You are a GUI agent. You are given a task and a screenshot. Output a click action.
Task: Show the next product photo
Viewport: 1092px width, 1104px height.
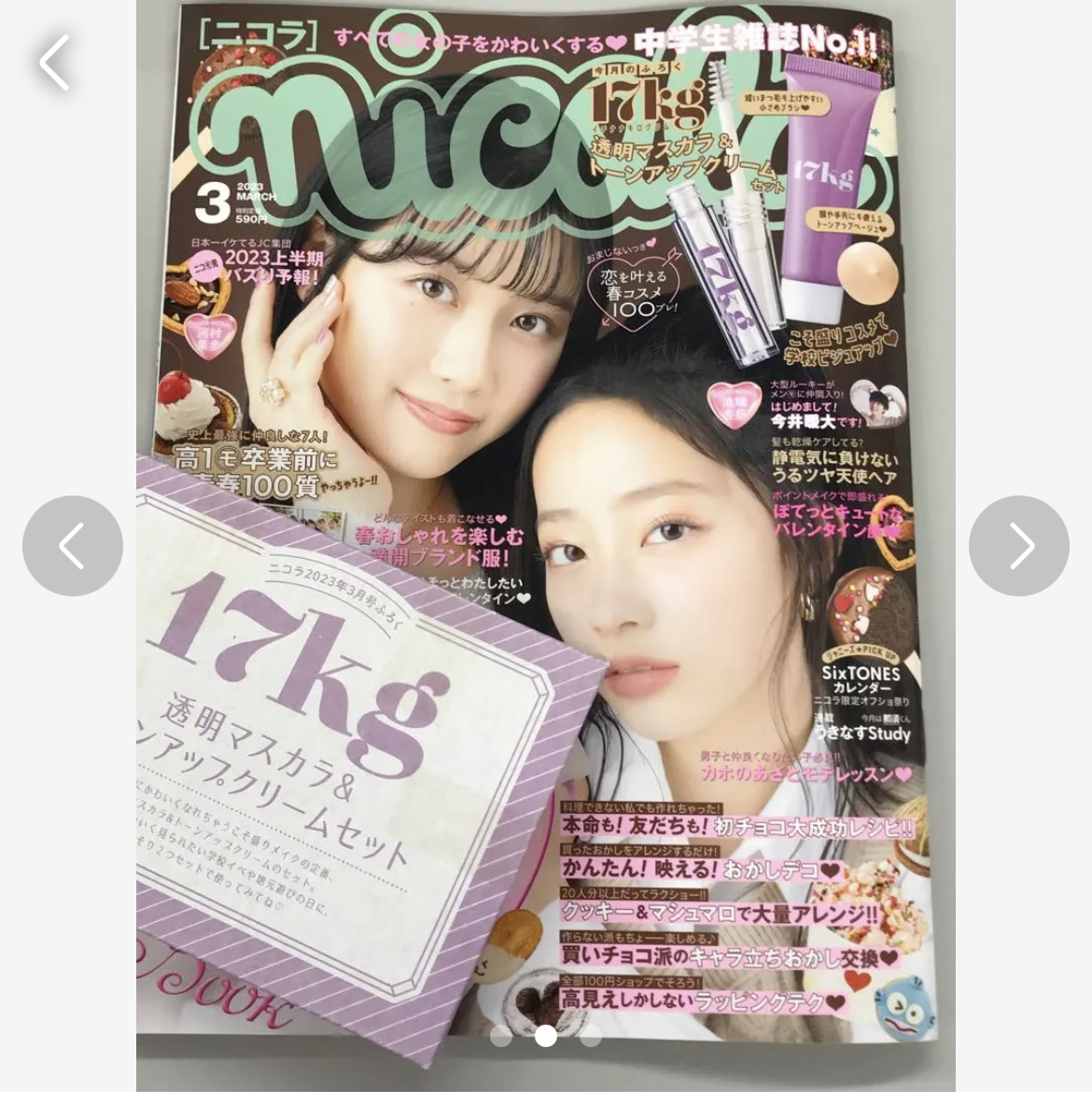point(1018,546)
